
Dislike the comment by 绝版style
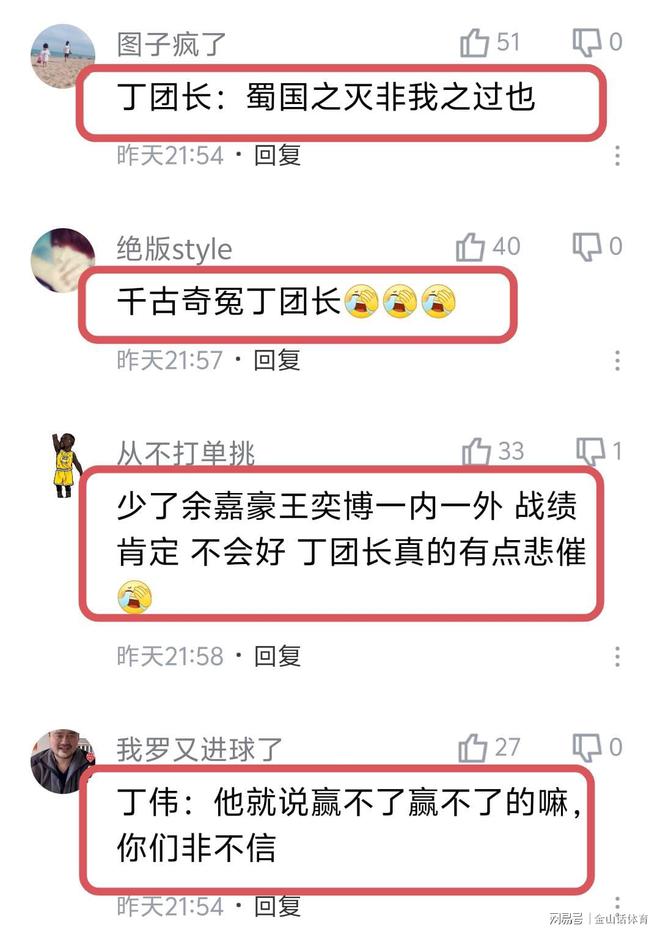point(587,247)
